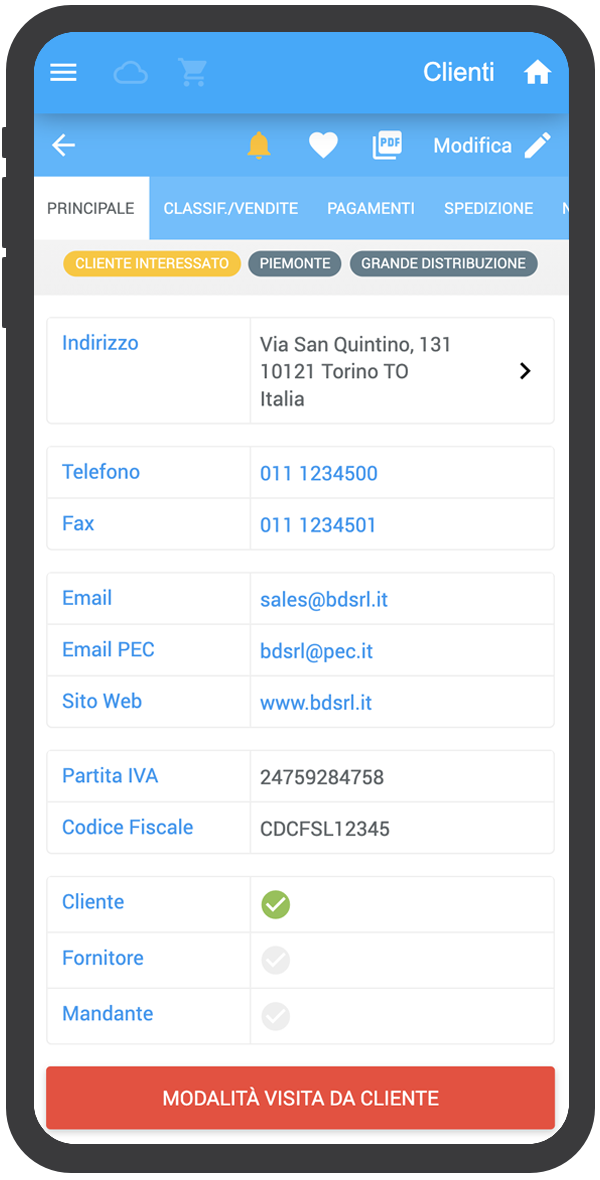Switch to the Spedizione tab
600x1180 pixels.
[489, 208]
